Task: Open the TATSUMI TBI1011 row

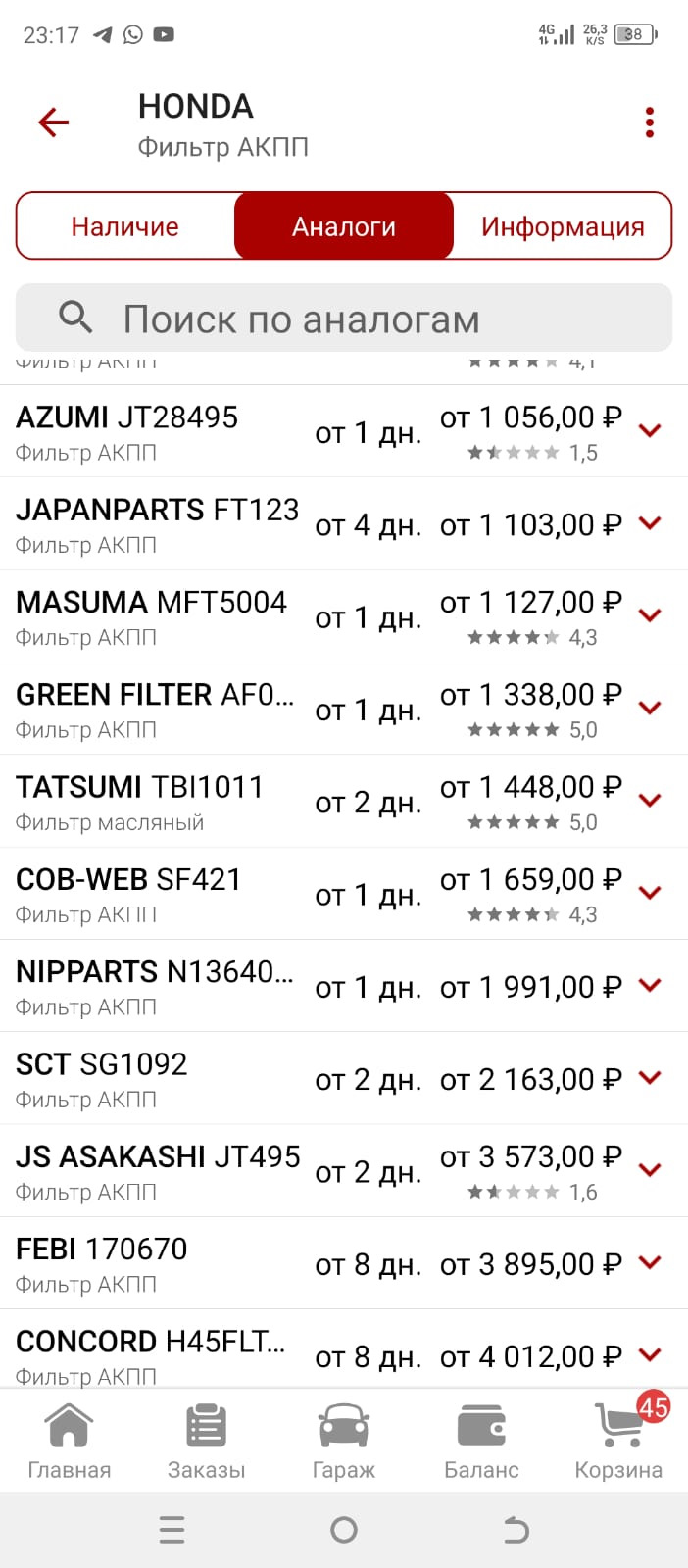Action: pos(157,802)
